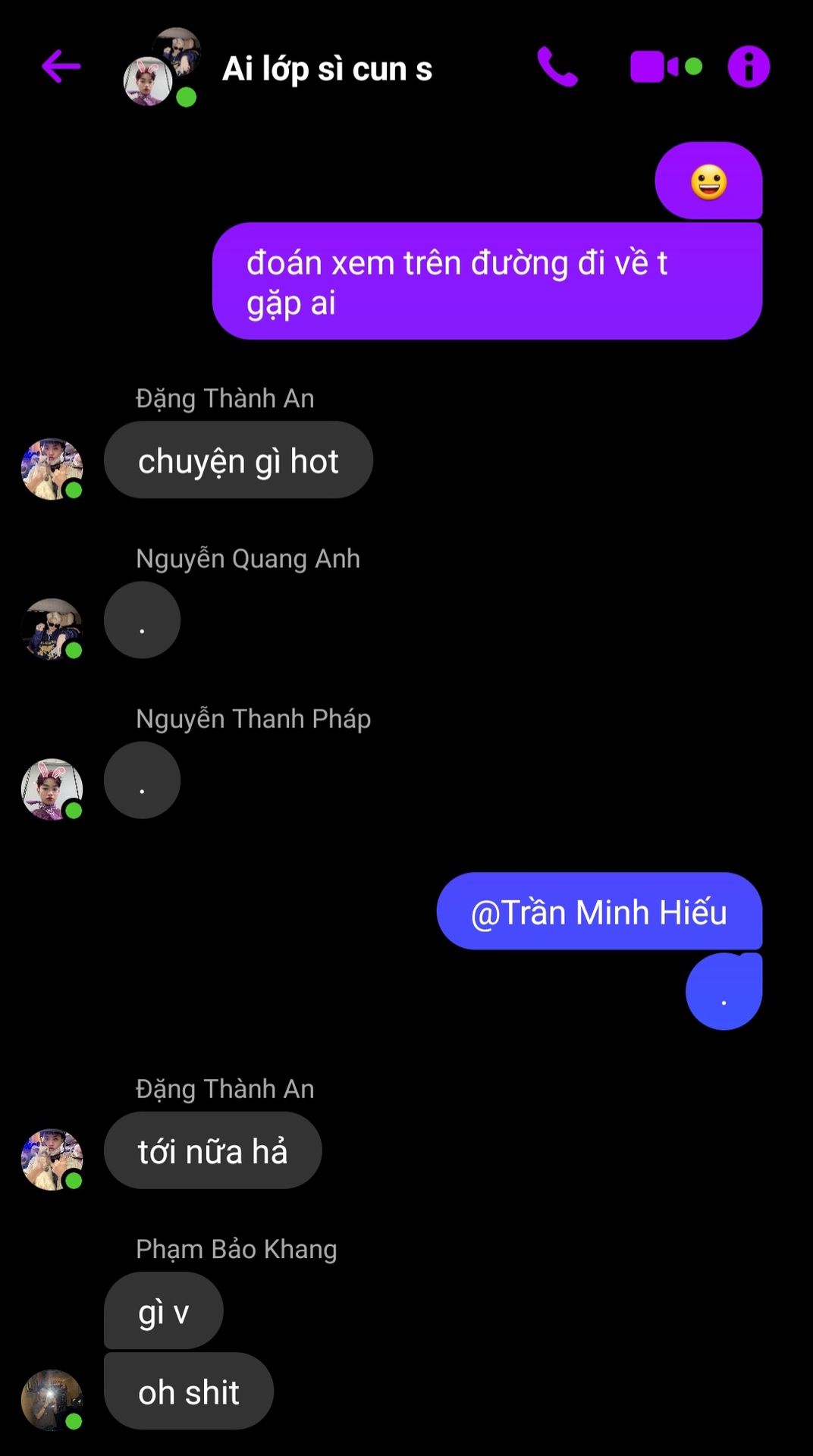Tap Nguyễn Quang Anh's profile picture
Image resolution: width=813 pixels, height=1456 pixels.
[x=52, y=629]
